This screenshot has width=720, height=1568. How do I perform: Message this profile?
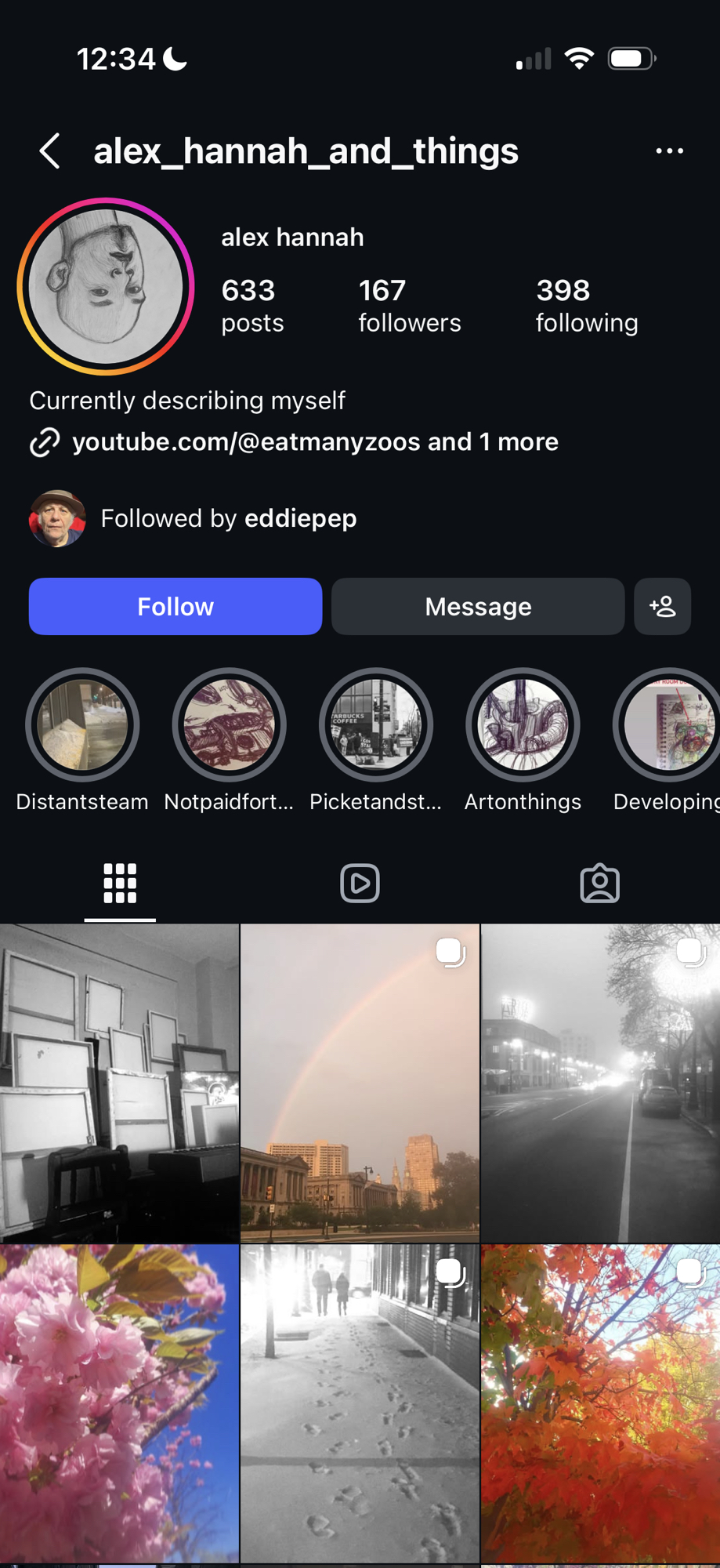477,606
